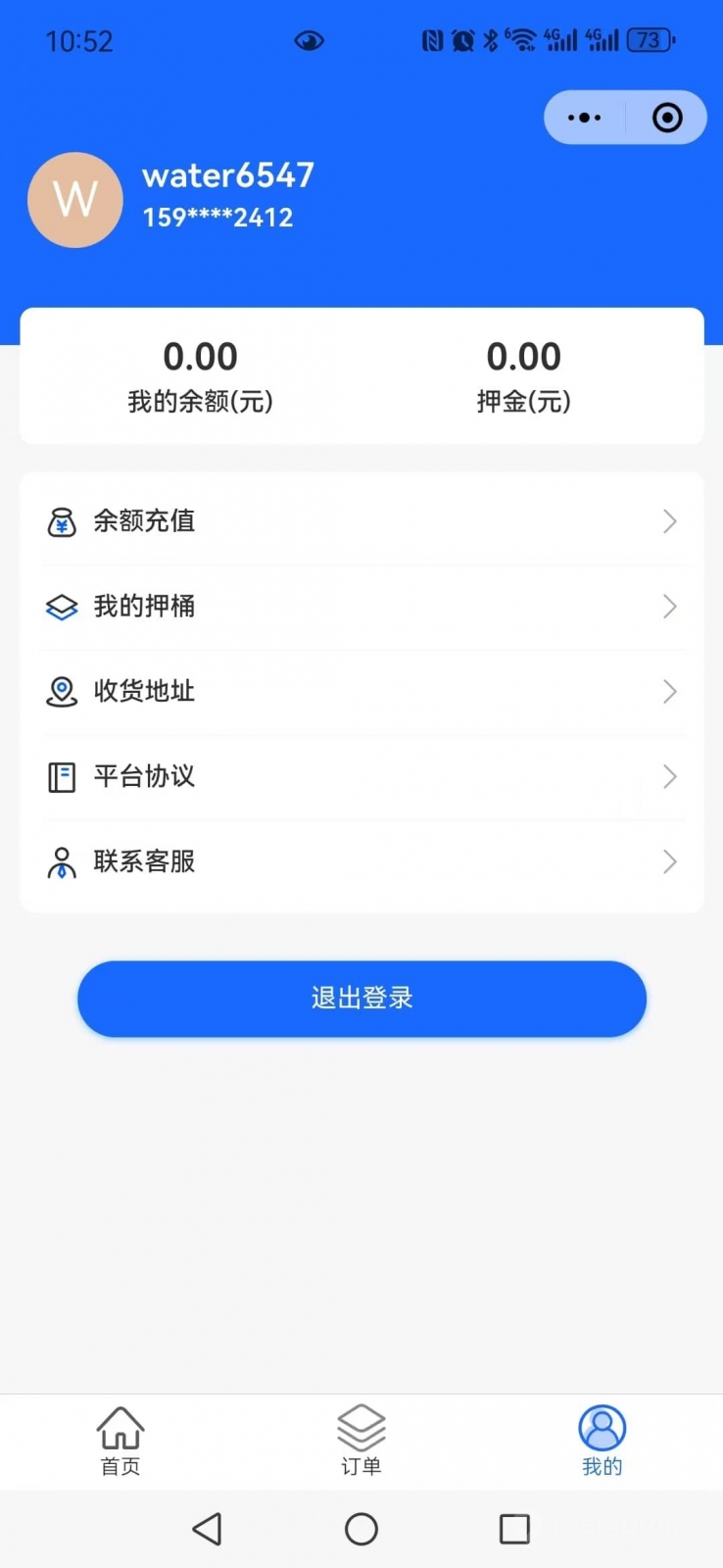Image resolution: width=723 pixels, height=1568 pixels.
Task: Open 联系客服 using its right arrow
Action: click(669, 862)
